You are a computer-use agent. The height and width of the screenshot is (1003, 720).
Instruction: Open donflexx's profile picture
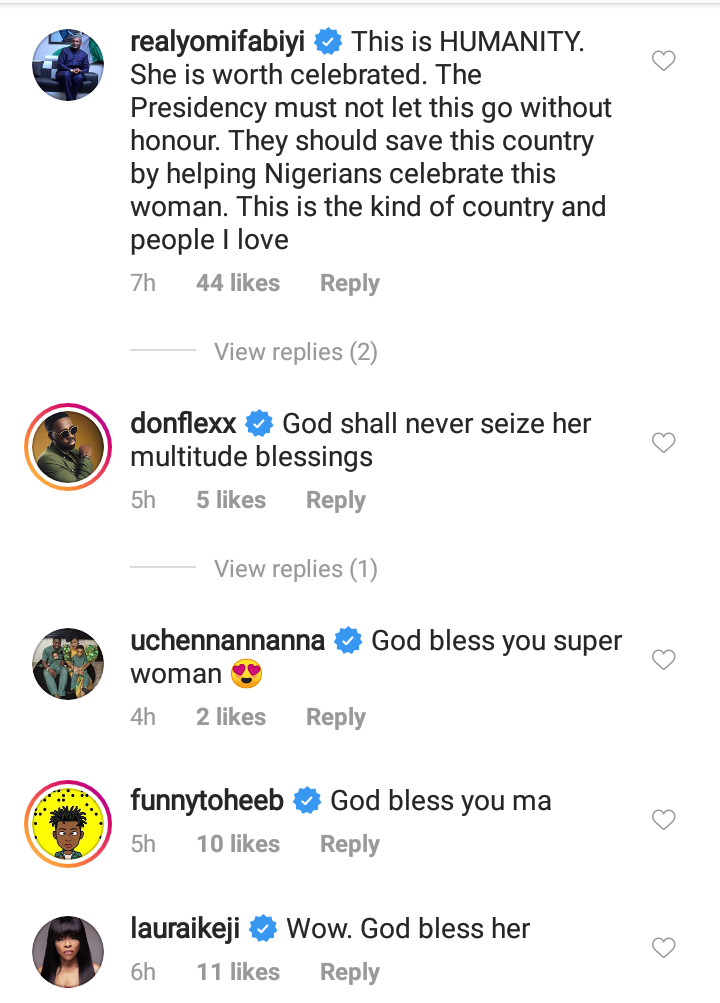[x=68, y=448]
